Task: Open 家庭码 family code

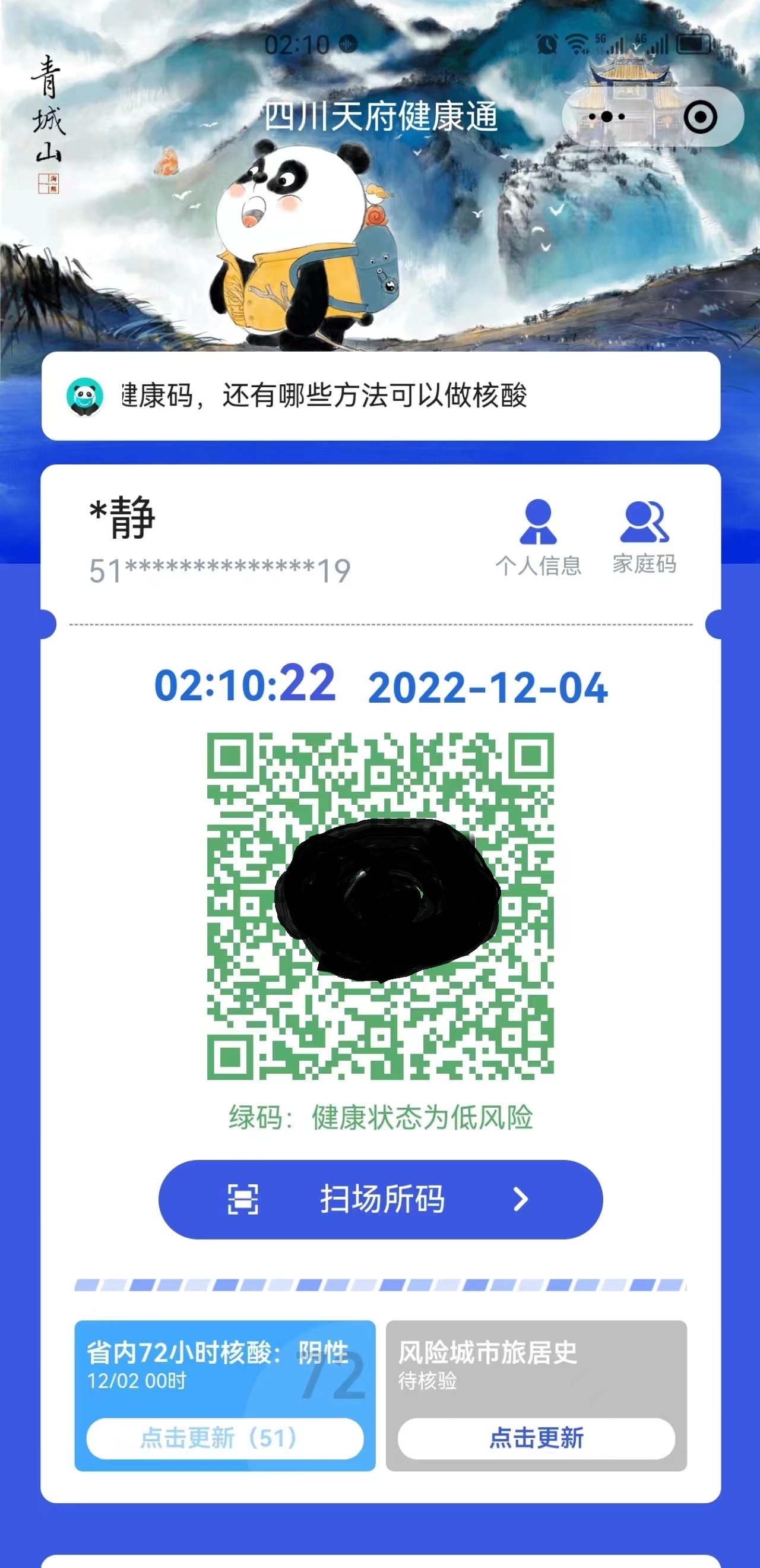Action: (x=644, y=537)
